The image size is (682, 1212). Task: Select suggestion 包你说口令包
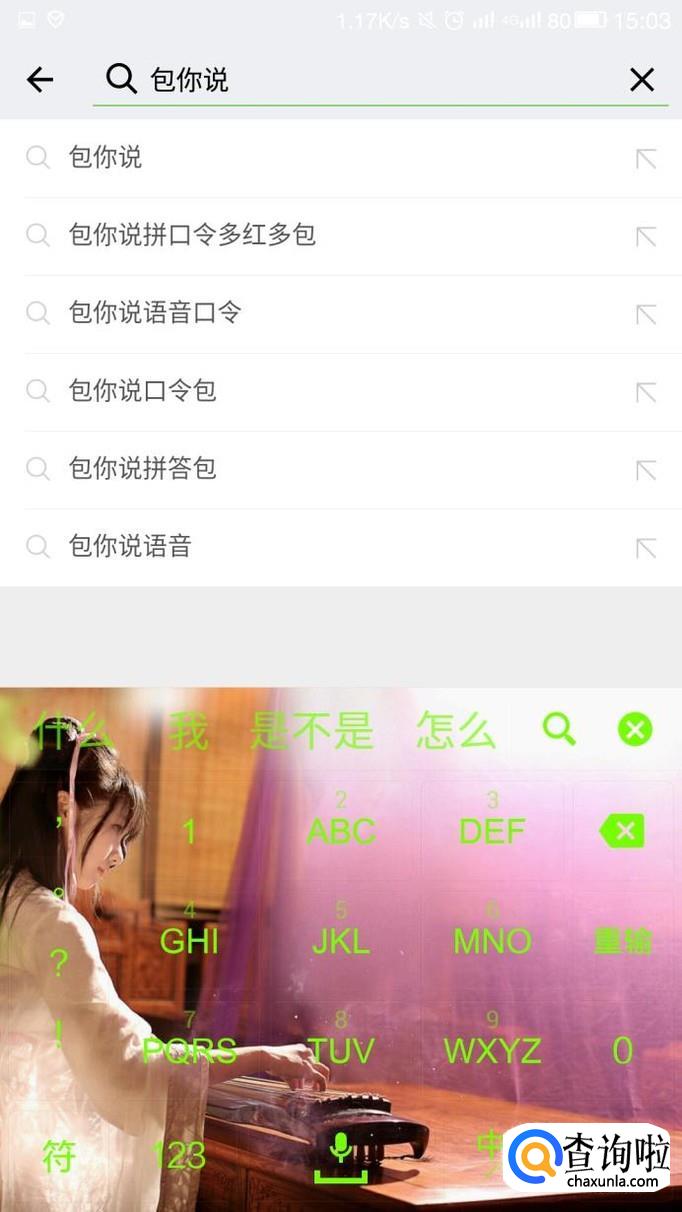[142, 391]
